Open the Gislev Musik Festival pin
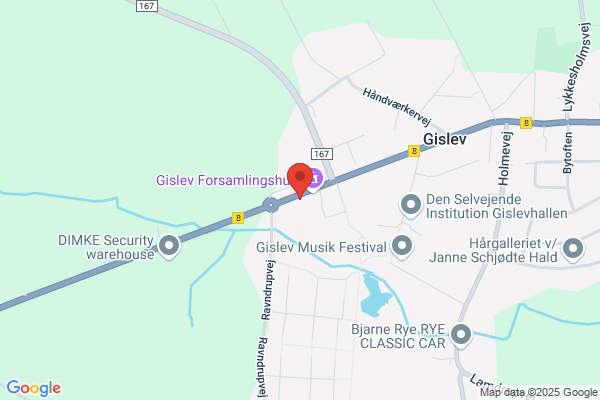 click(402, 247)
